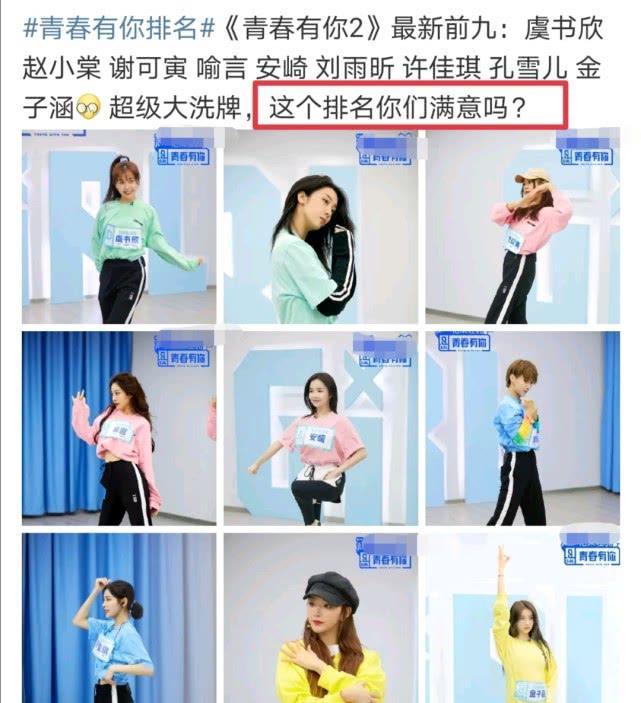The width and height of the screenshot is (641, 703).
Task: Open the photo with the 安崎 name badge
Action: (x=320, y=428)
